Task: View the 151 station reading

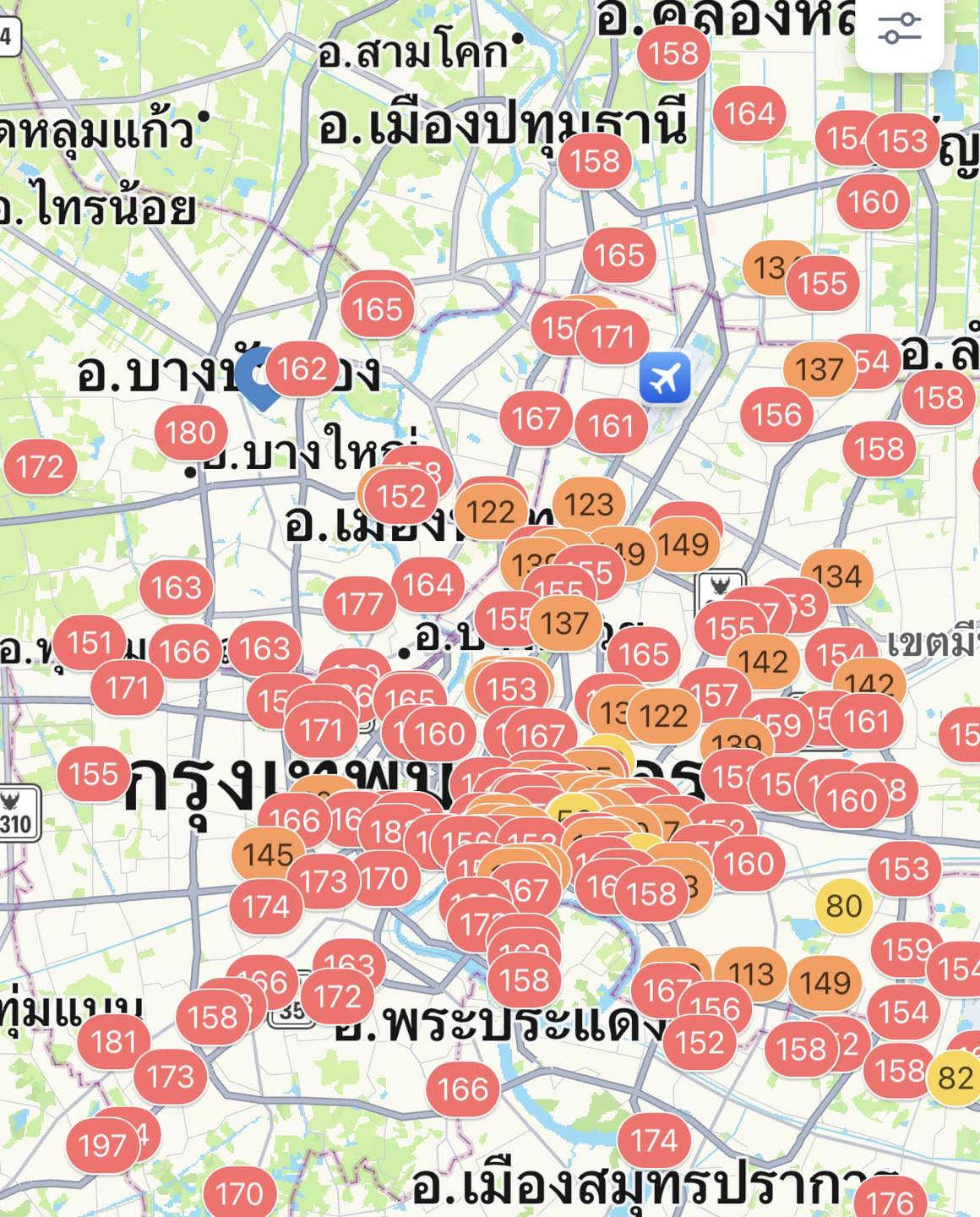Action: pyautogui.click(x=90, y=644)
